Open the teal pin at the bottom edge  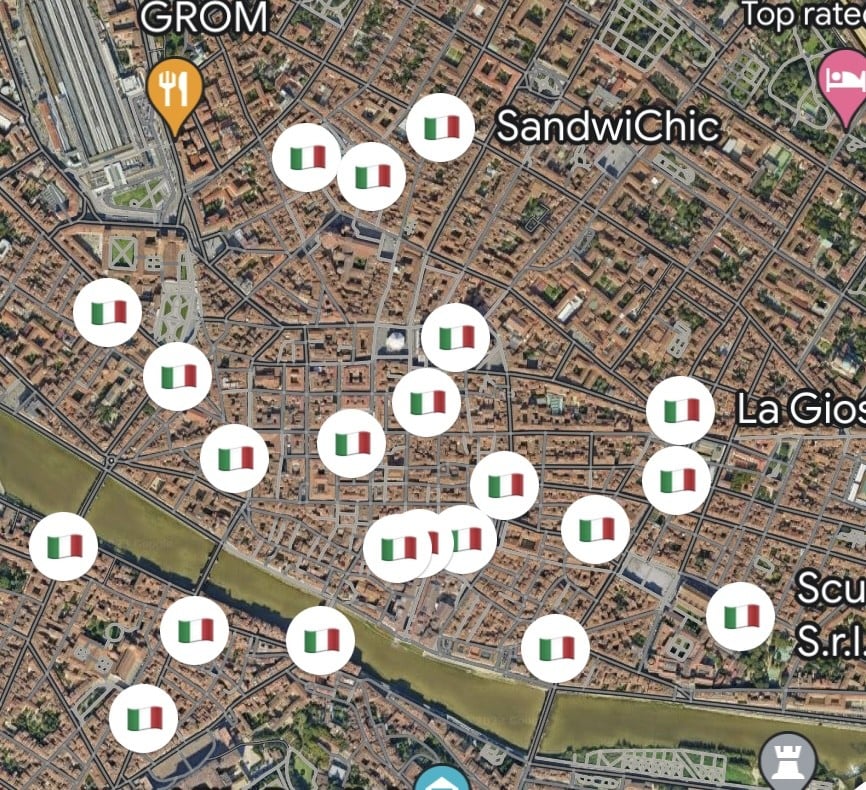(x=441, y=780)
